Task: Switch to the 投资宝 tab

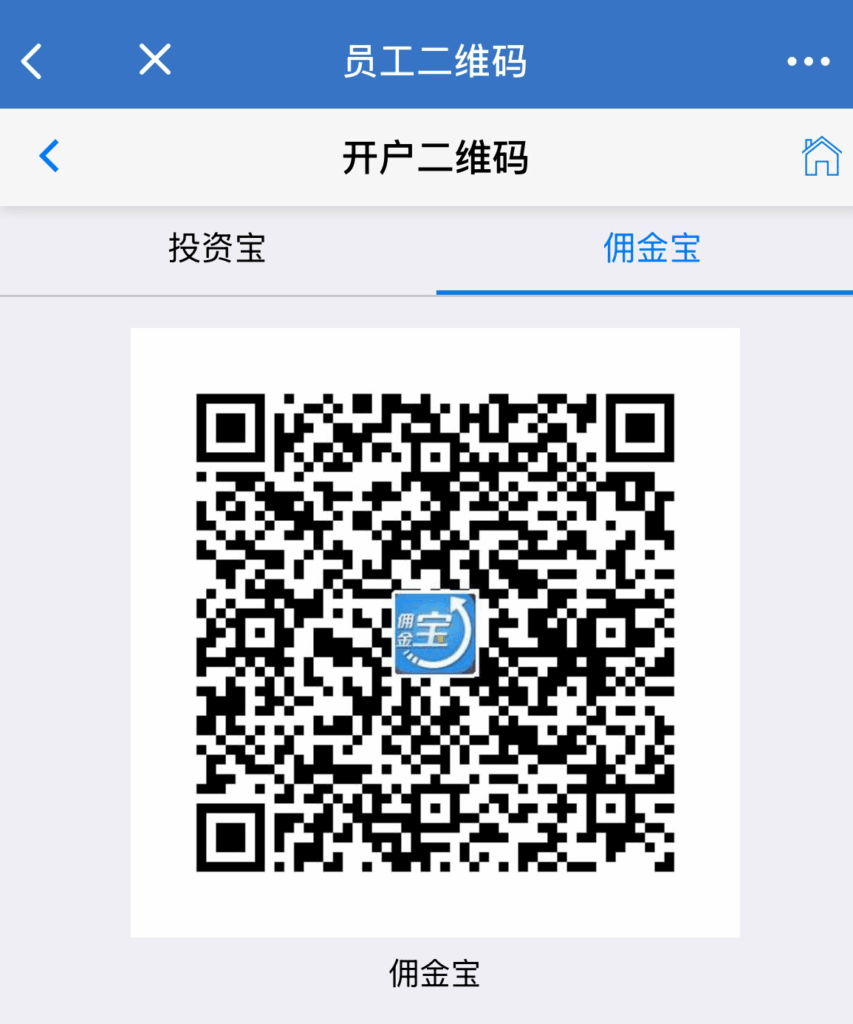Action: coord(217,248)
